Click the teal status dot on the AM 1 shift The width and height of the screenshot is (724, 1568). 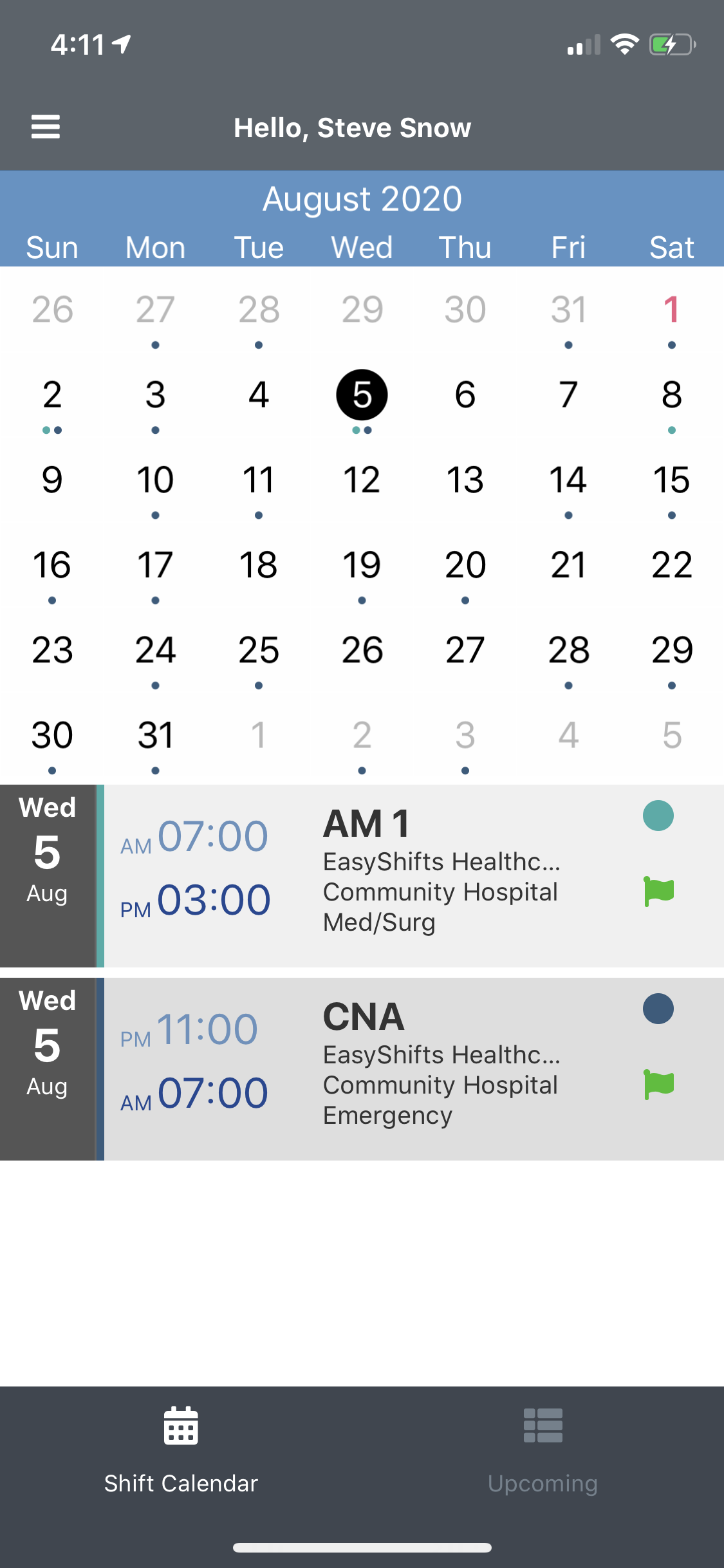(657, 815)
